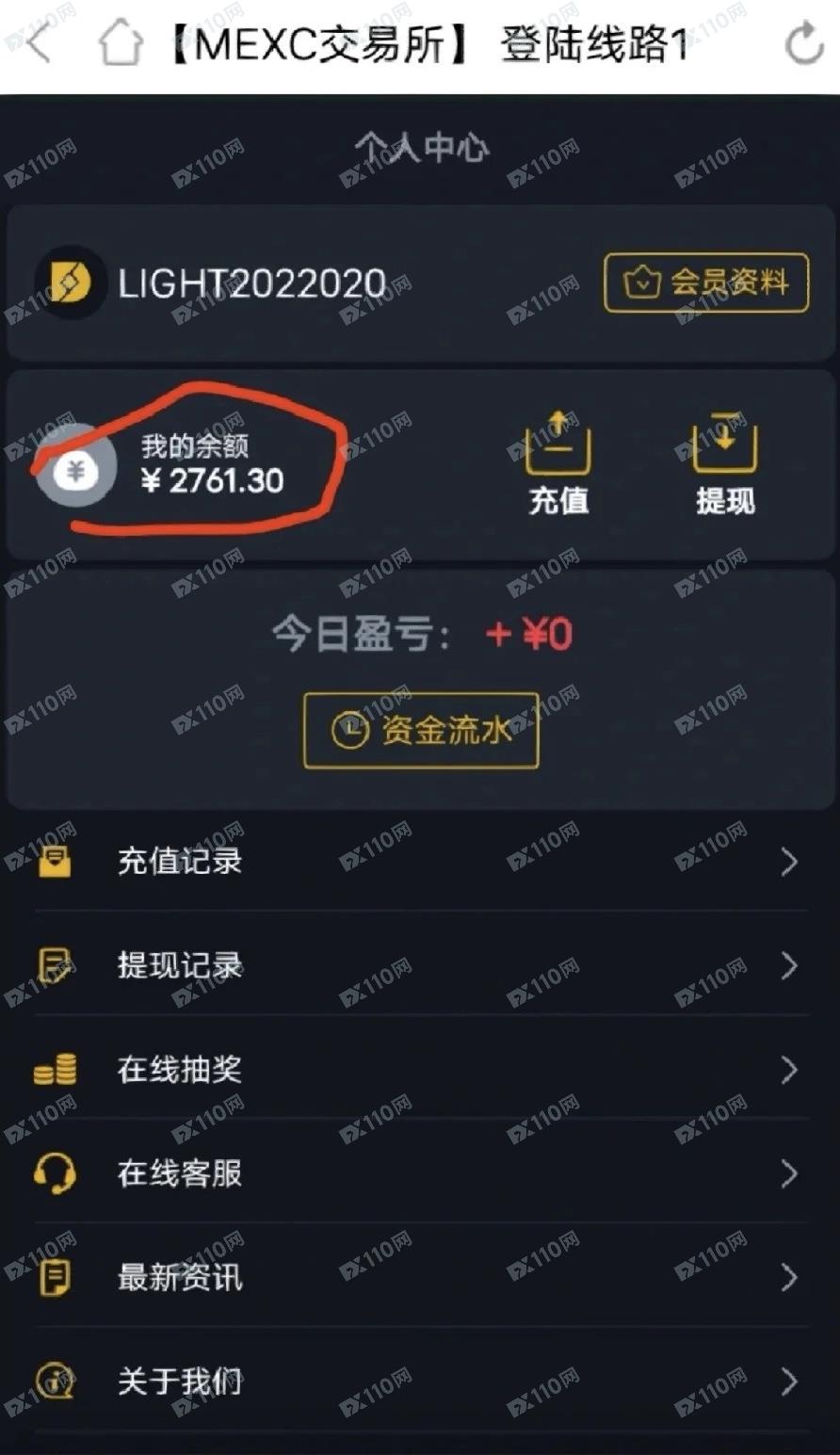The image size is (840, 1455).
Task: Reload the page with the refresh icon
Action: click(803, 44)
